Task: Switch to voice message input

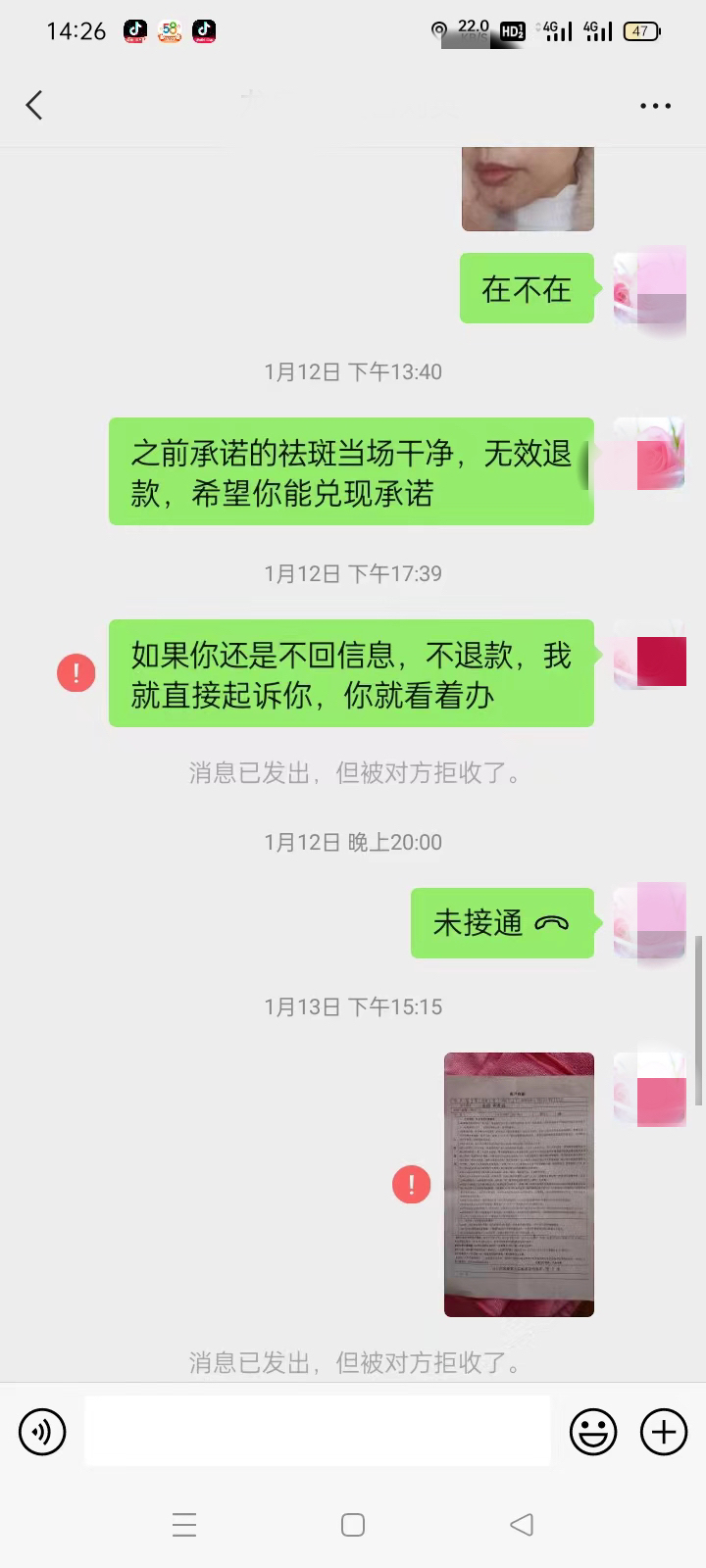Action: tap(42, 1432)
